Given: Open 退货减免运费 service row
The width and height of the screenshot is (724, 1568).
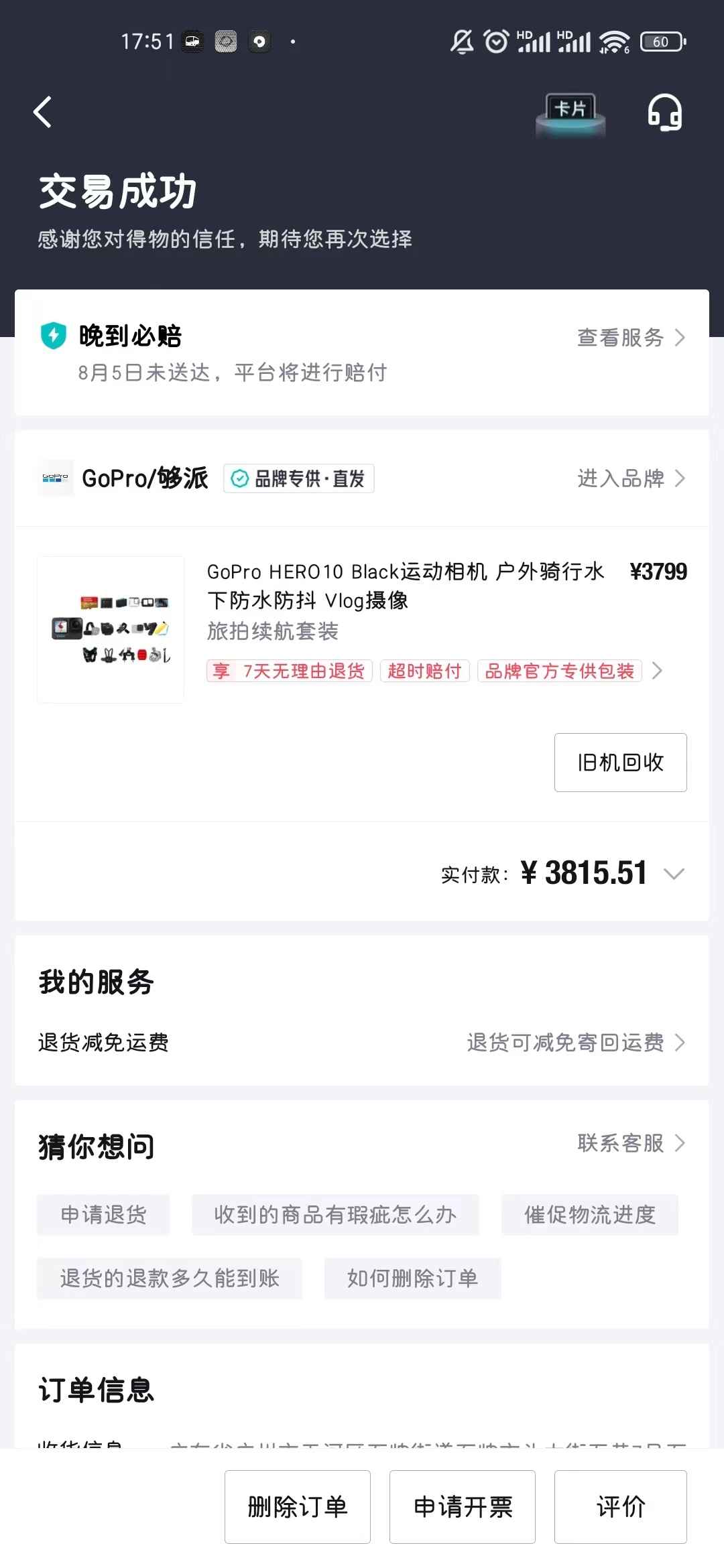Looking at the screenshot, I should (x=362, y=1043).
